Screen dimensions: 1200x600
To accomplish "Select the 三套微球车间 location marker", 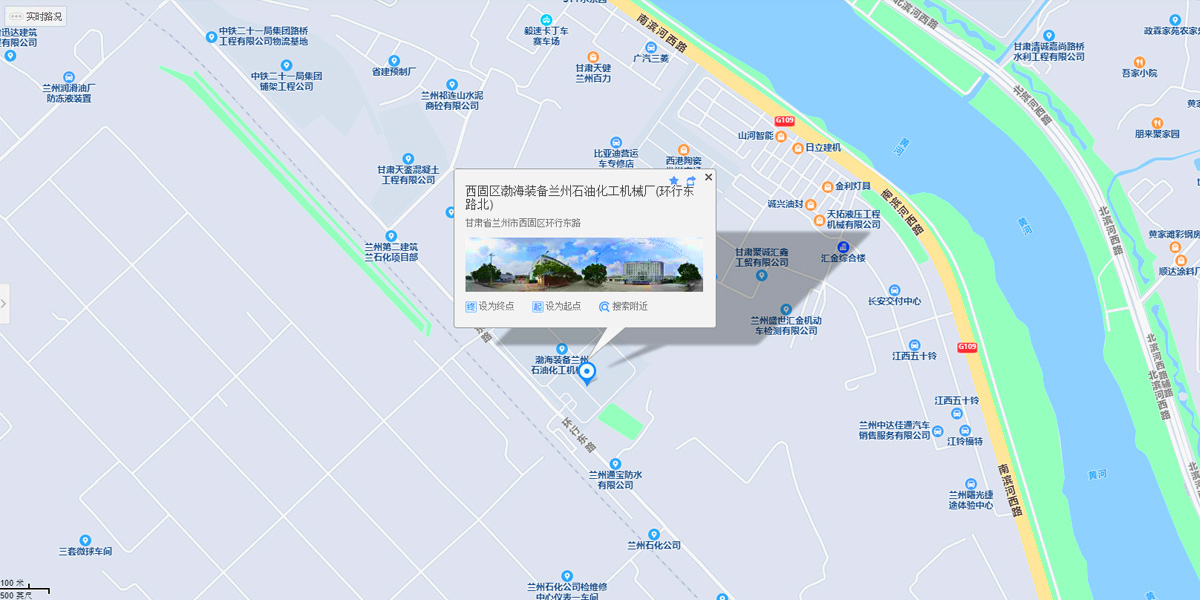I will point(85,540).
